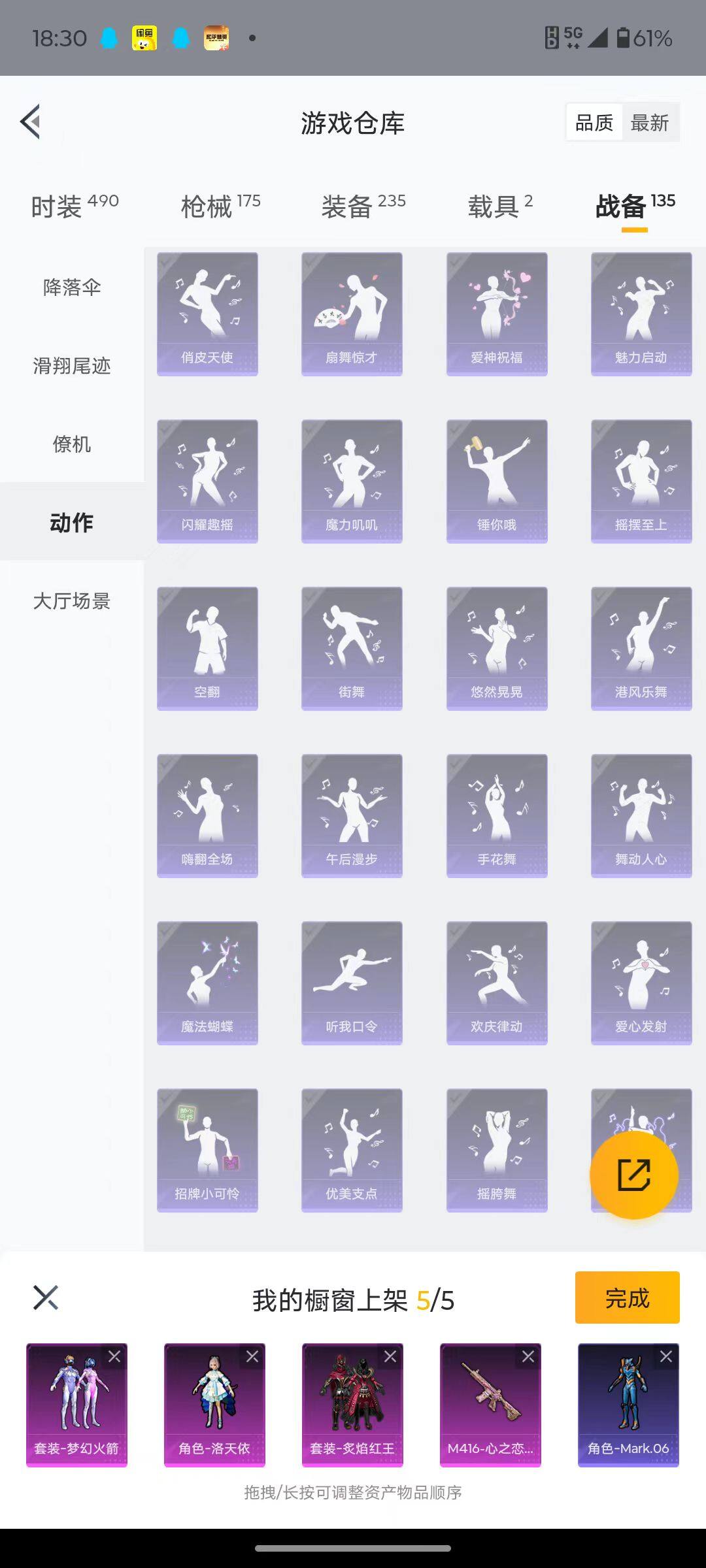This screenshot has width=706, height=1568.
Task: Tap the 完成 button
Action: point(626,1299)
